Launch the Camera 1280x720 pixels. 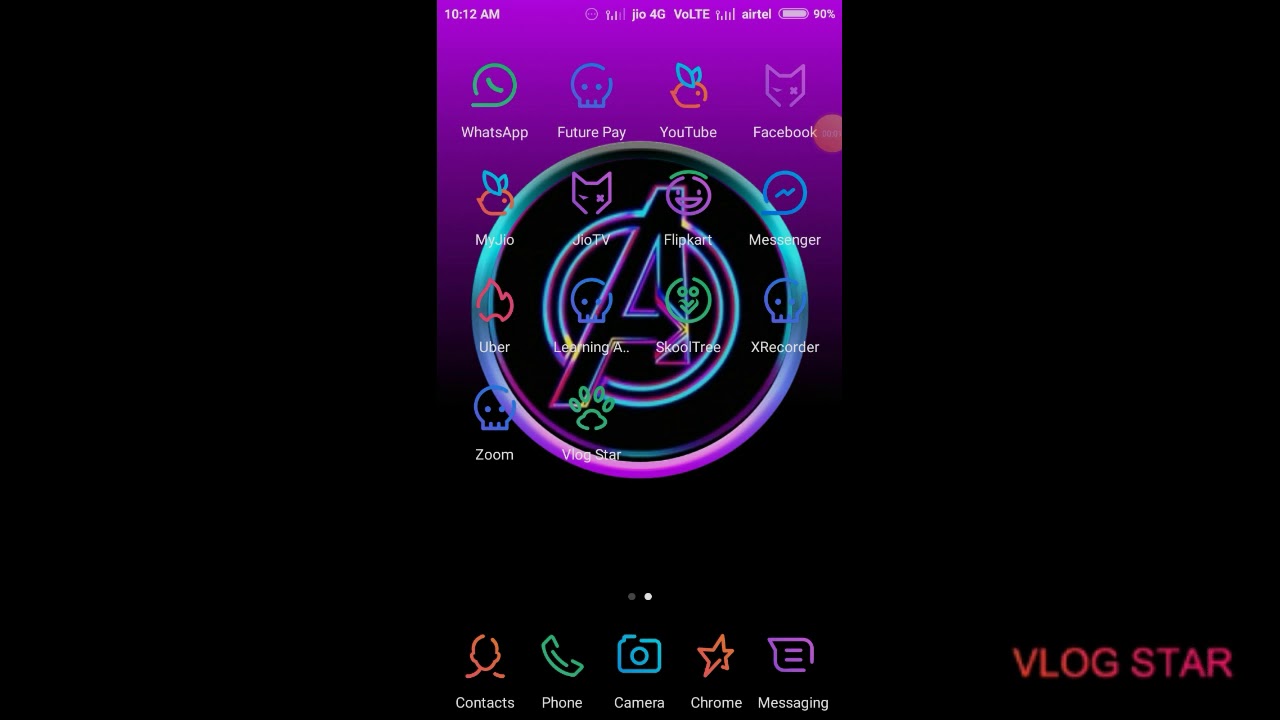click(639, 658)
